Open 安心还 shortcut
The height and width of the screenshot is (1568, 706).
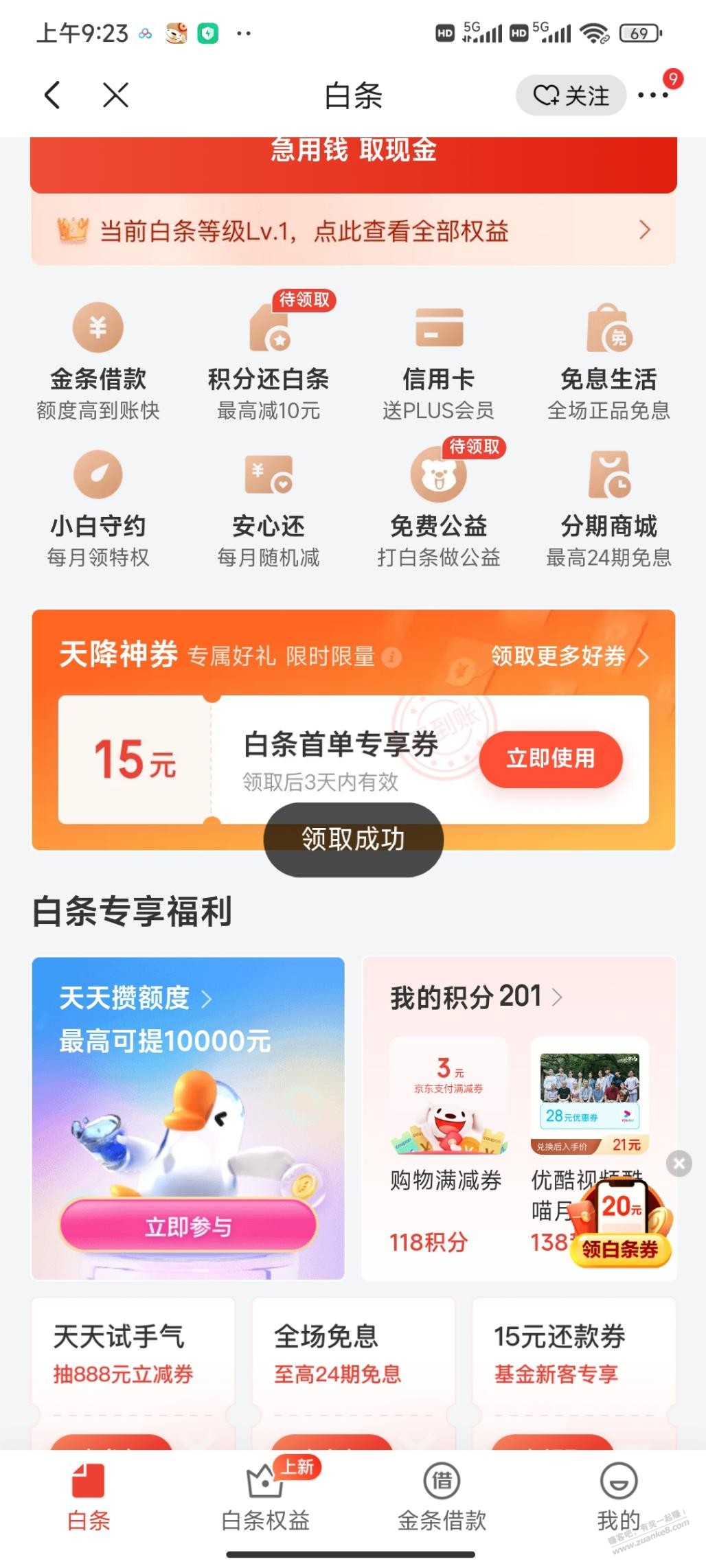coord(269,508)
